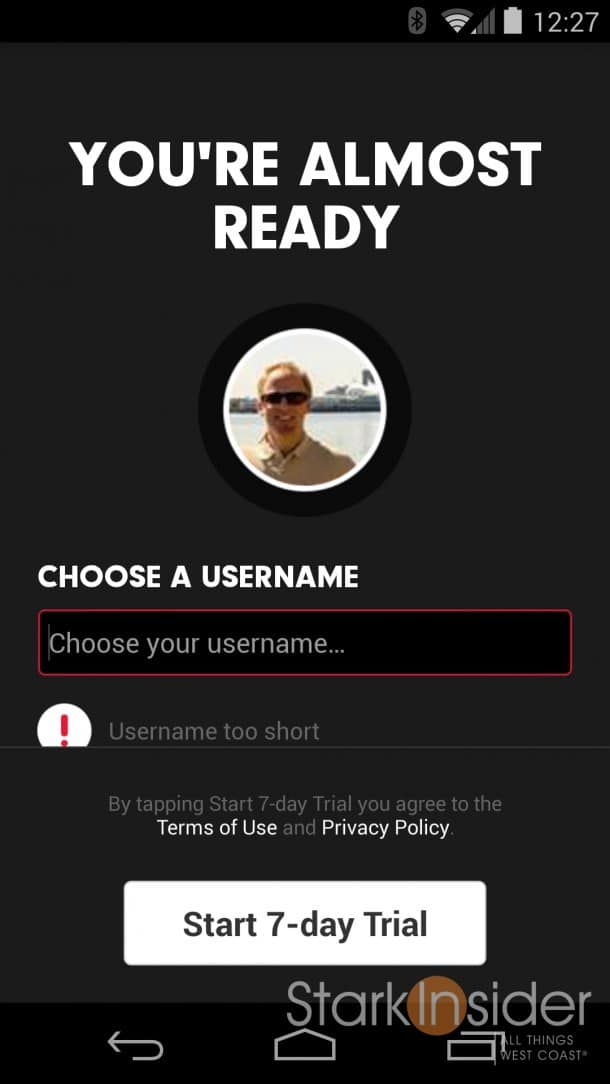Go back using the system back button

point(136,1045)
